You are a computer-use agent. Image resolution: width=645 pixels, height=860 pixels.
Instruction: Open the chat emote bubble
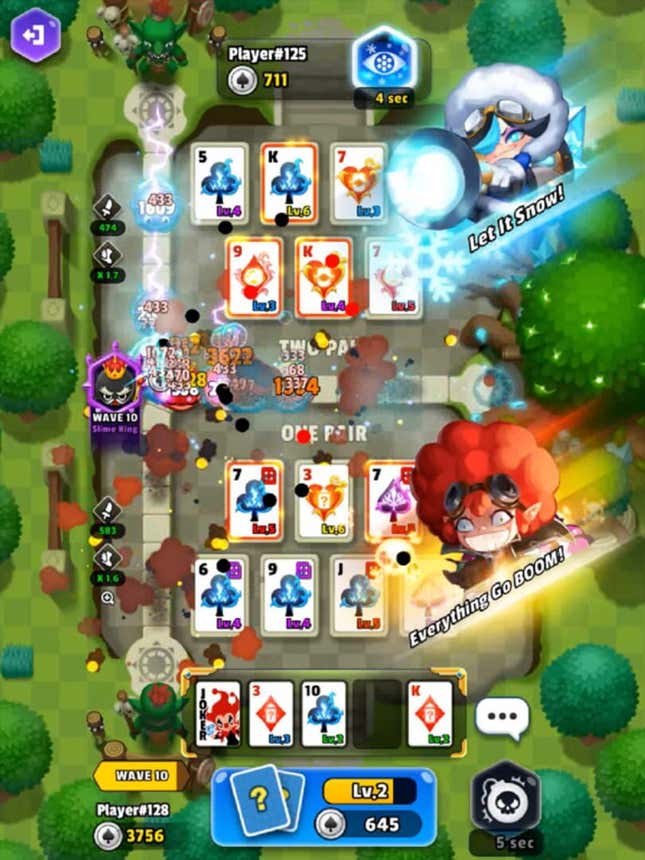click(501, 717)
